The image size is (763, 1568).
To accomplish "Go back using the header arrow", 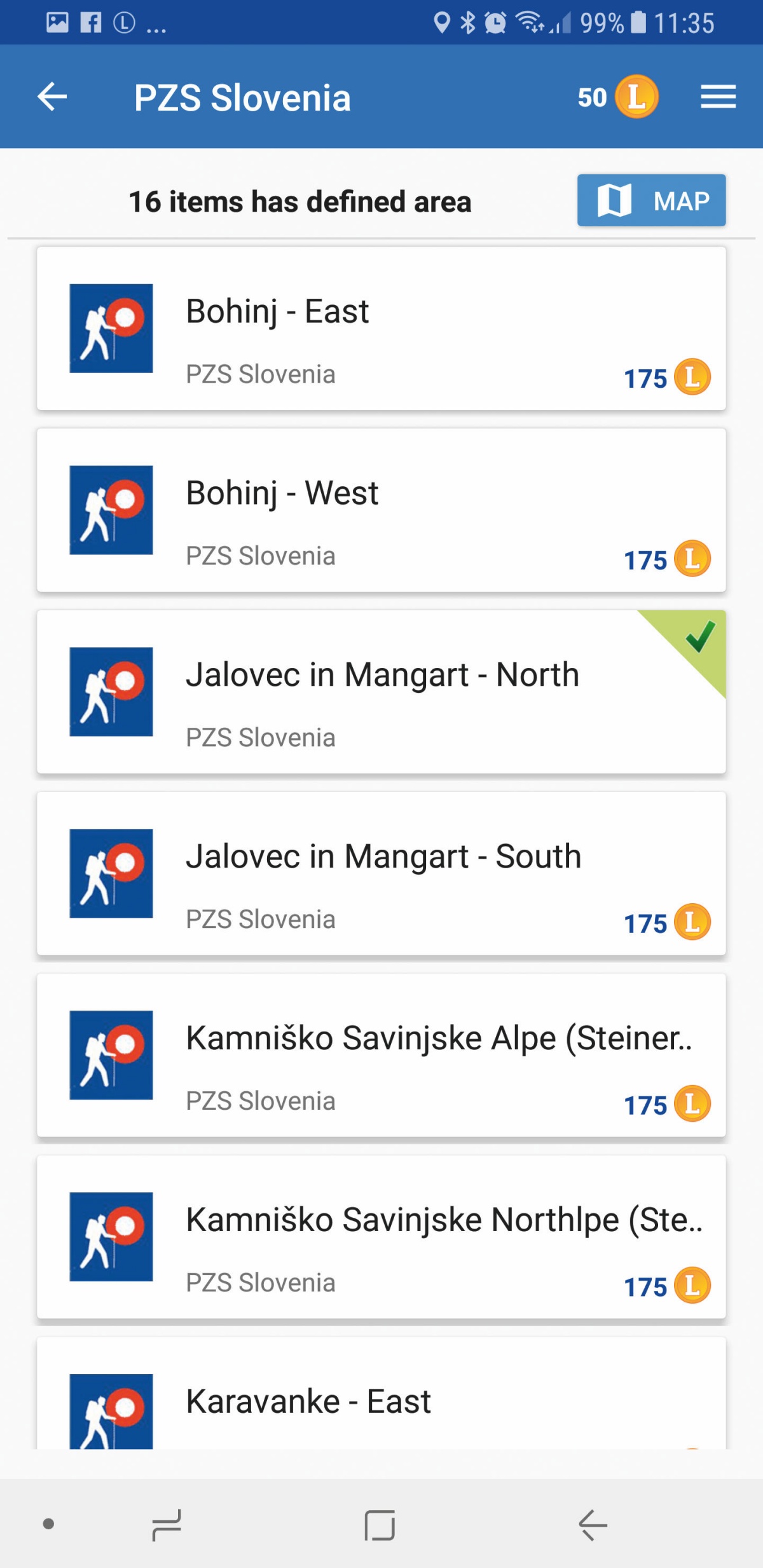I will tap(52, 97).
